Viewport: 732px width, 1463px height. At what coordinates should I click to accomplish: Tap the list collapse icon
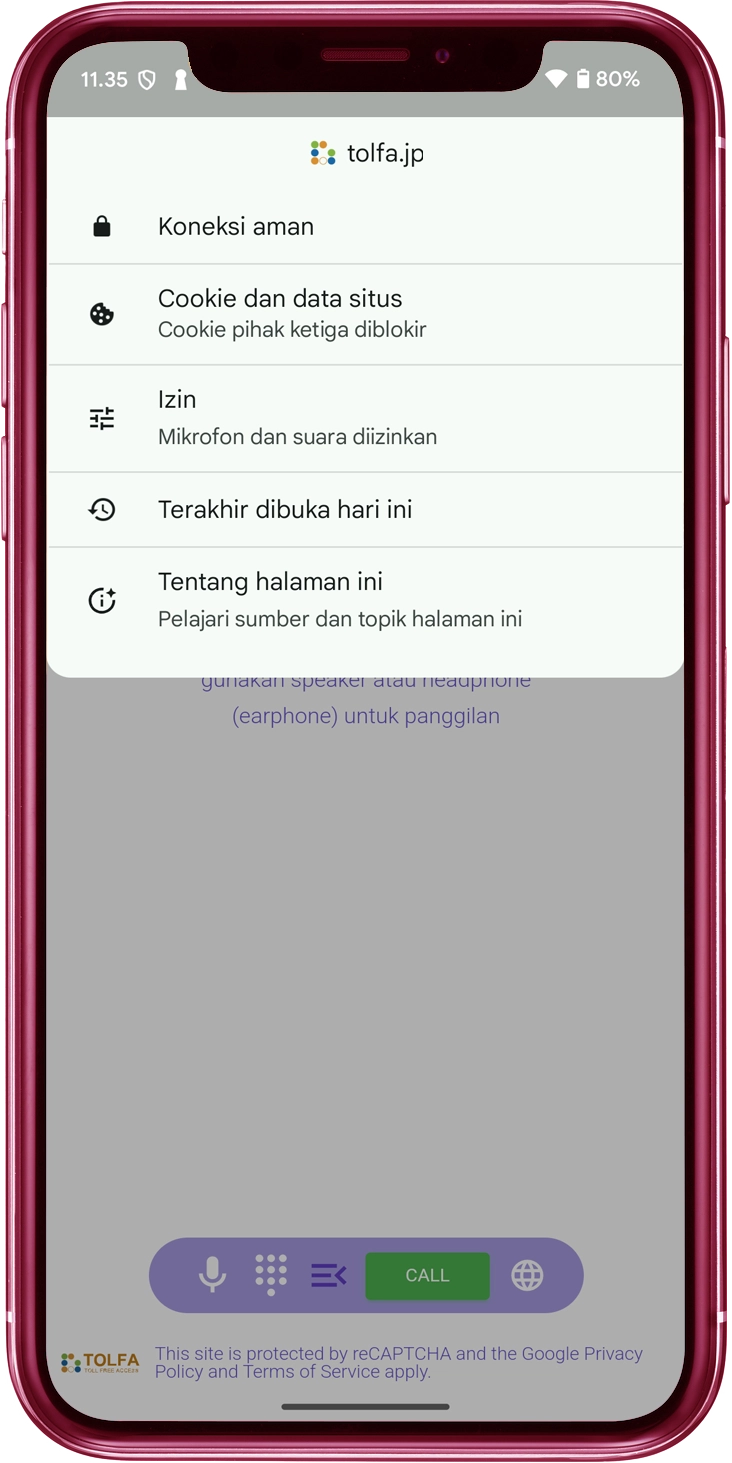coord(328,1275)
